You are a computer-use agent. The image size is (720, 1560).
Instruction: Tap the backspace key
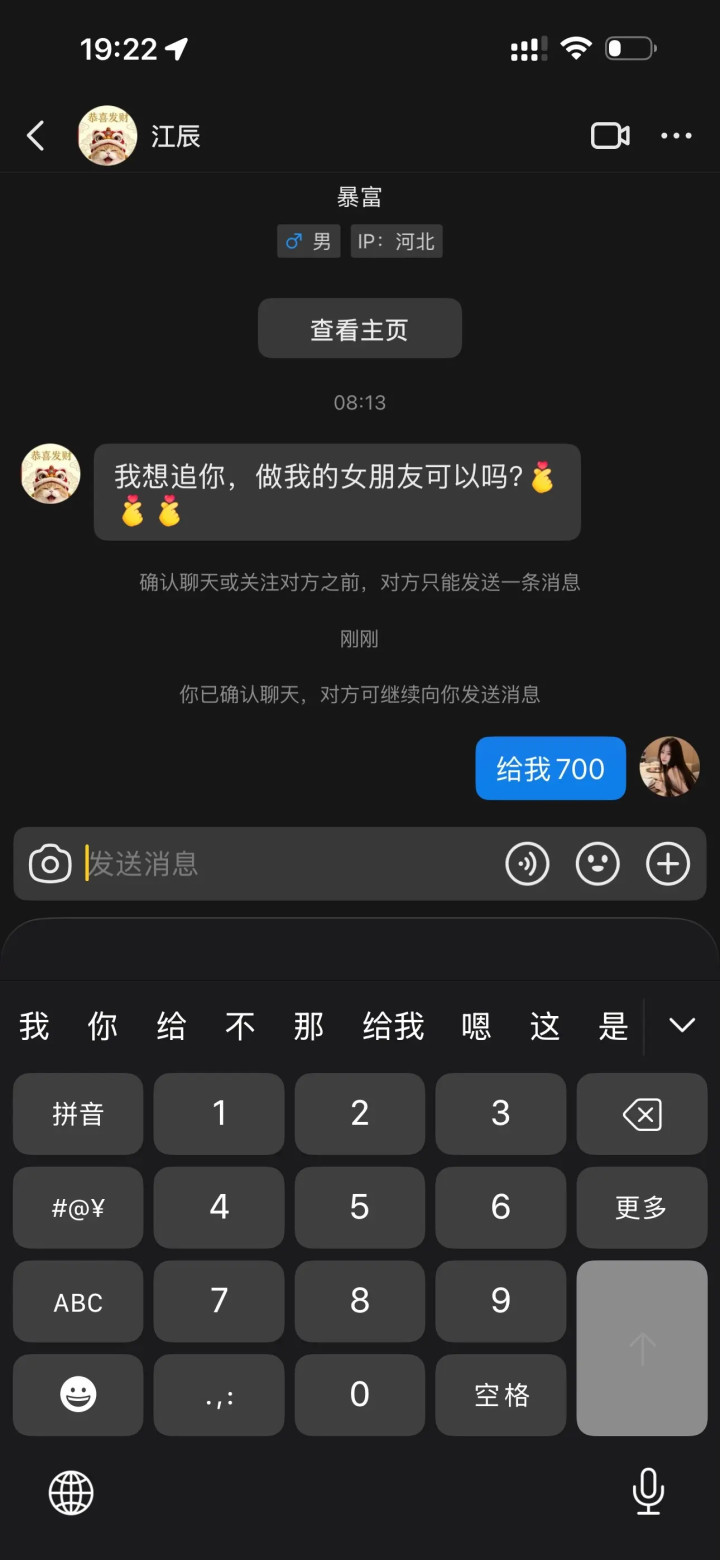[x=642, y=1114]
